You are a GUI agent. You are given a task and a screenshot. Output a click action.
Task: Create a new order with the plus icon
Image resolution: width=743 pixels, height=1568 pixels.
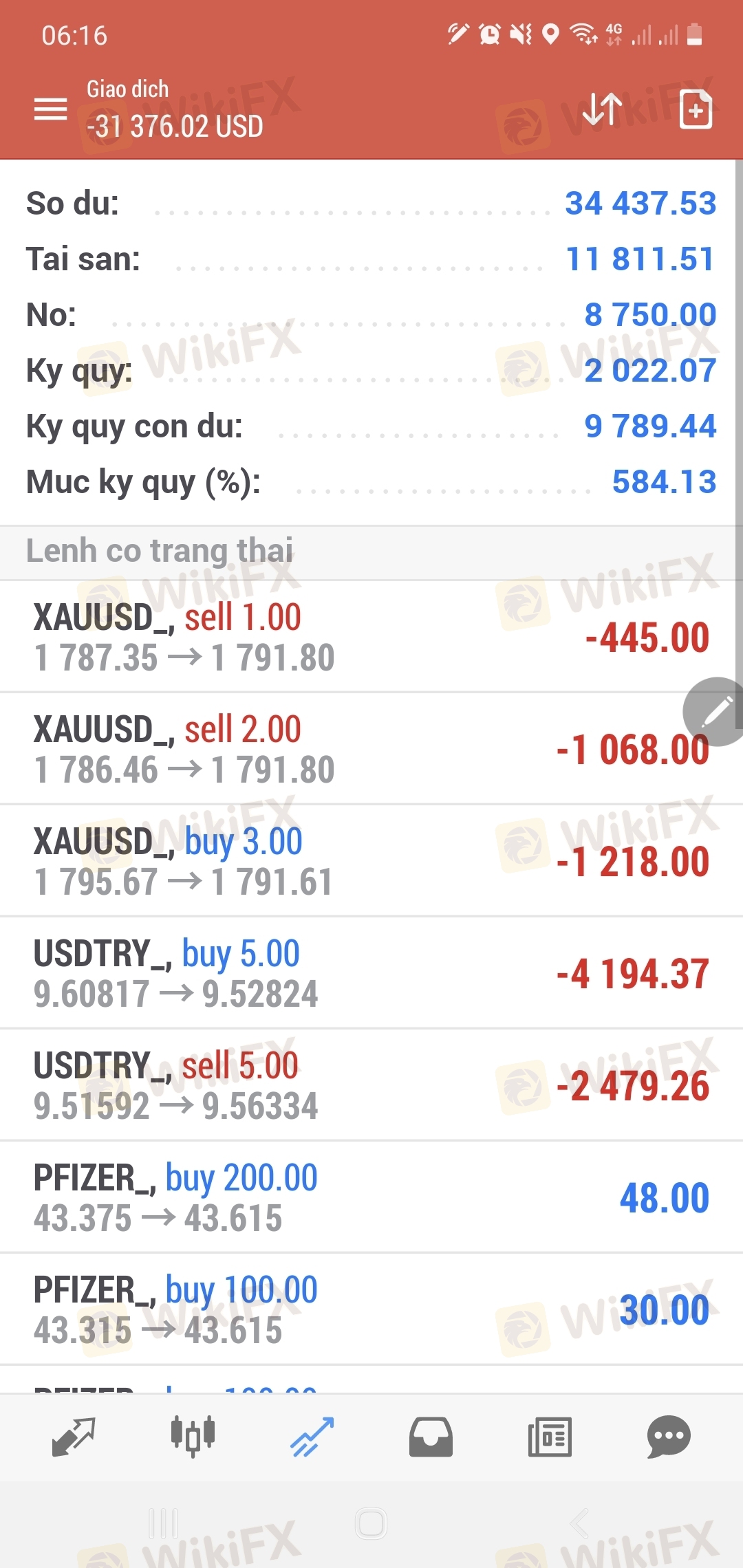[x=696, y=109]
